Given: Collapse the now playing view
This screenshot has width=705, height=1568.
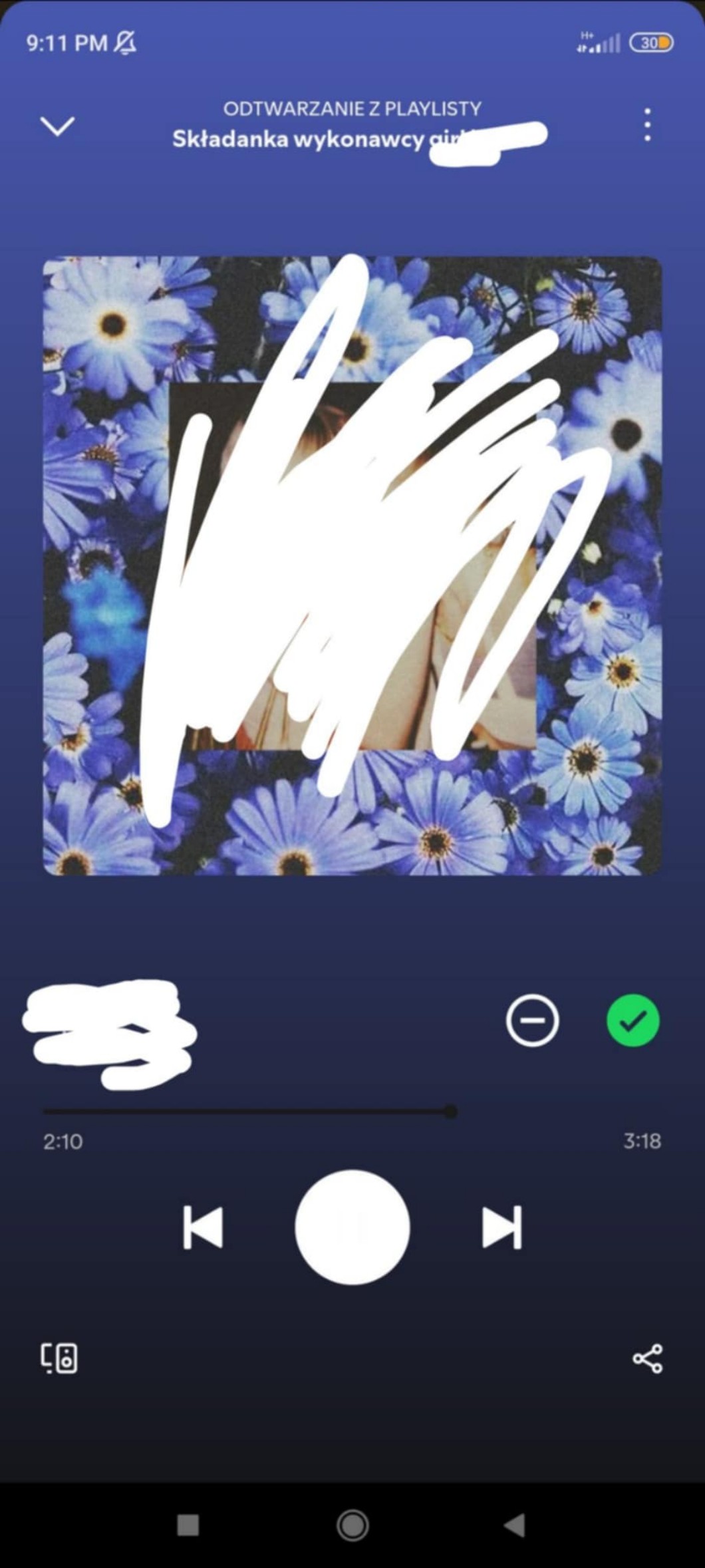Looking at the screenshot, I should 57,126.
